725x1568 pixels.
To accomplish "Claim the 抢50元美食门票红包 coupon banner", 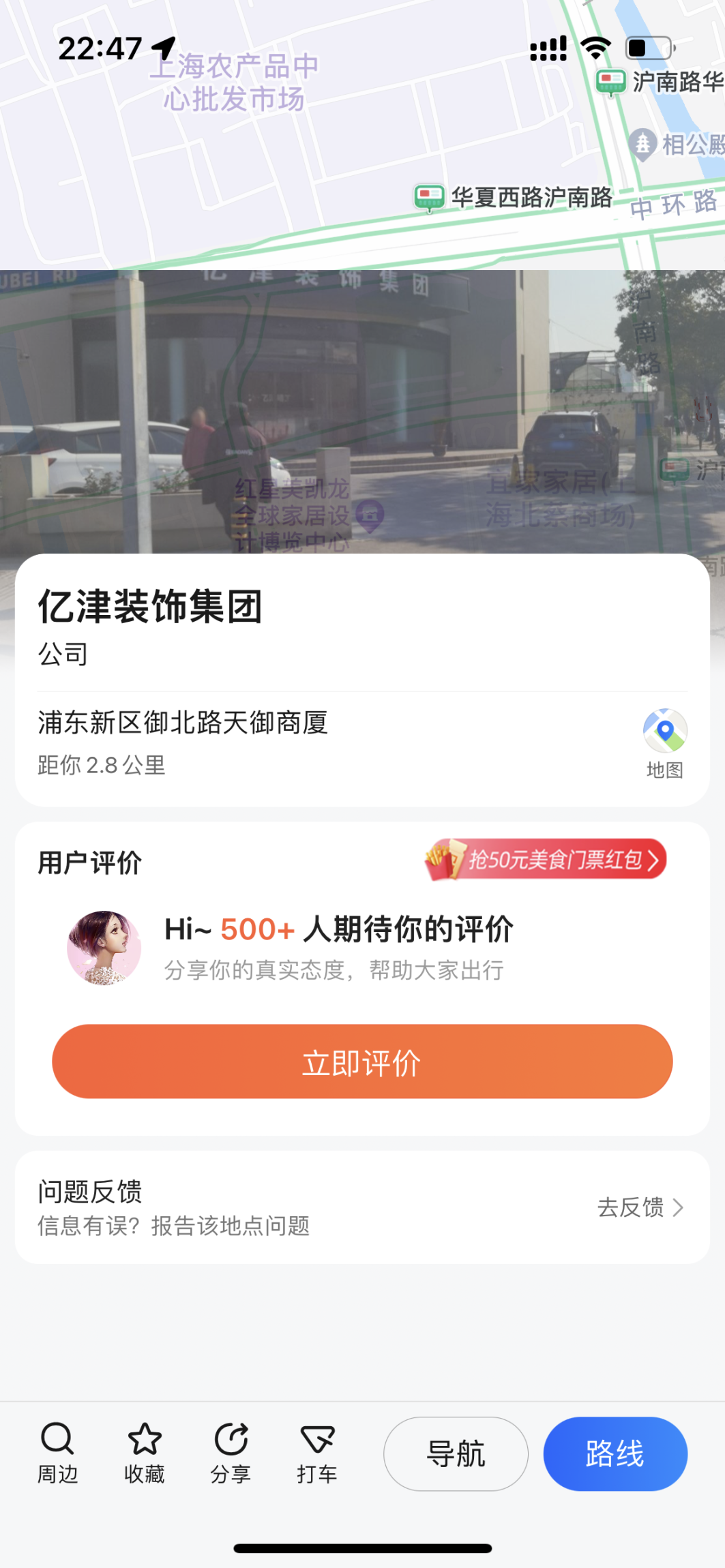I will tap(546, 860).
